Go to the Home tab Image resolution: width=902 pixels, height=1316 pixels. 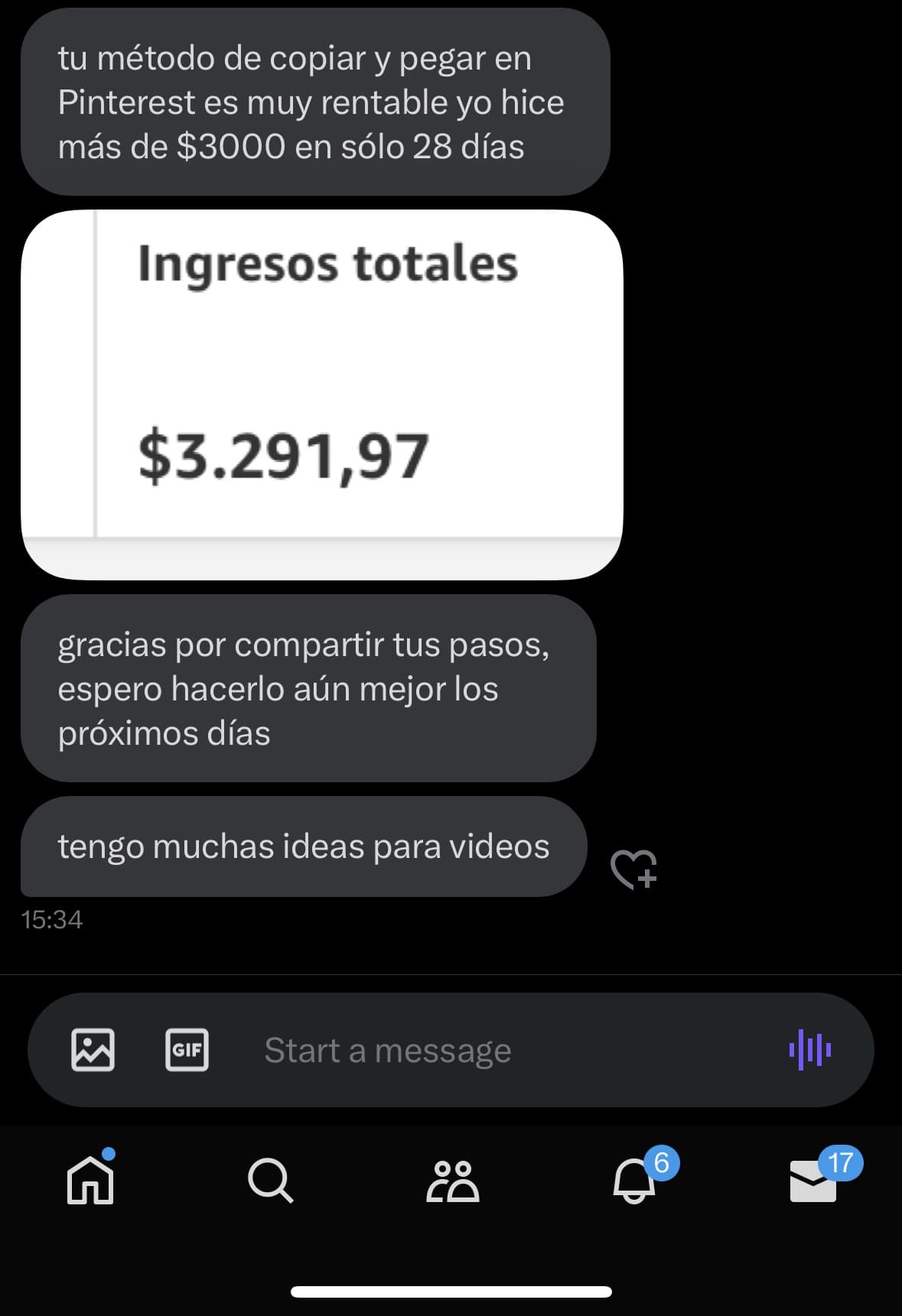90,1181
